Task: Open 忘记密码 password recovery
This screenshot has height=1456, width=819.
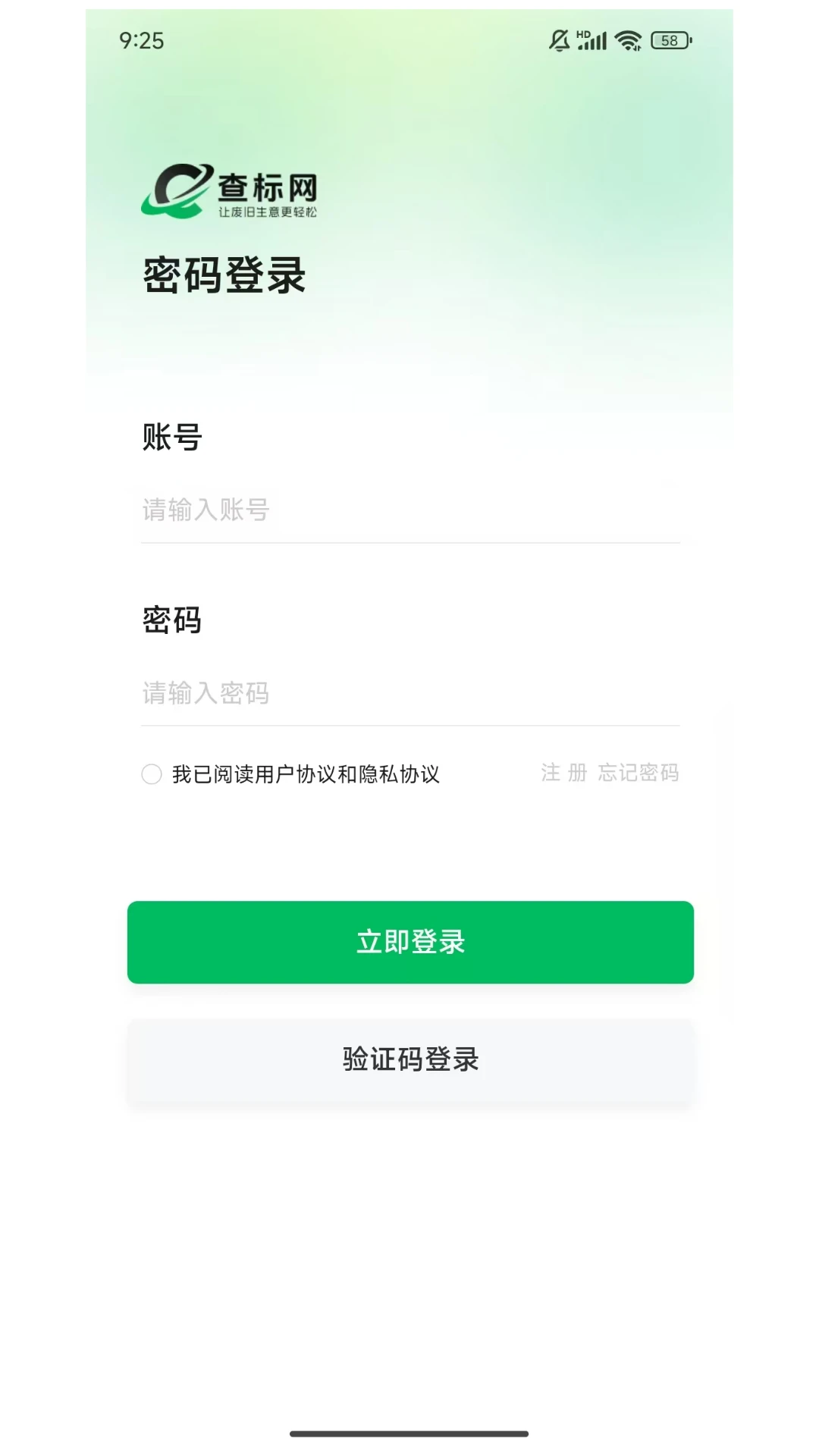Action: tap(639, 773)
